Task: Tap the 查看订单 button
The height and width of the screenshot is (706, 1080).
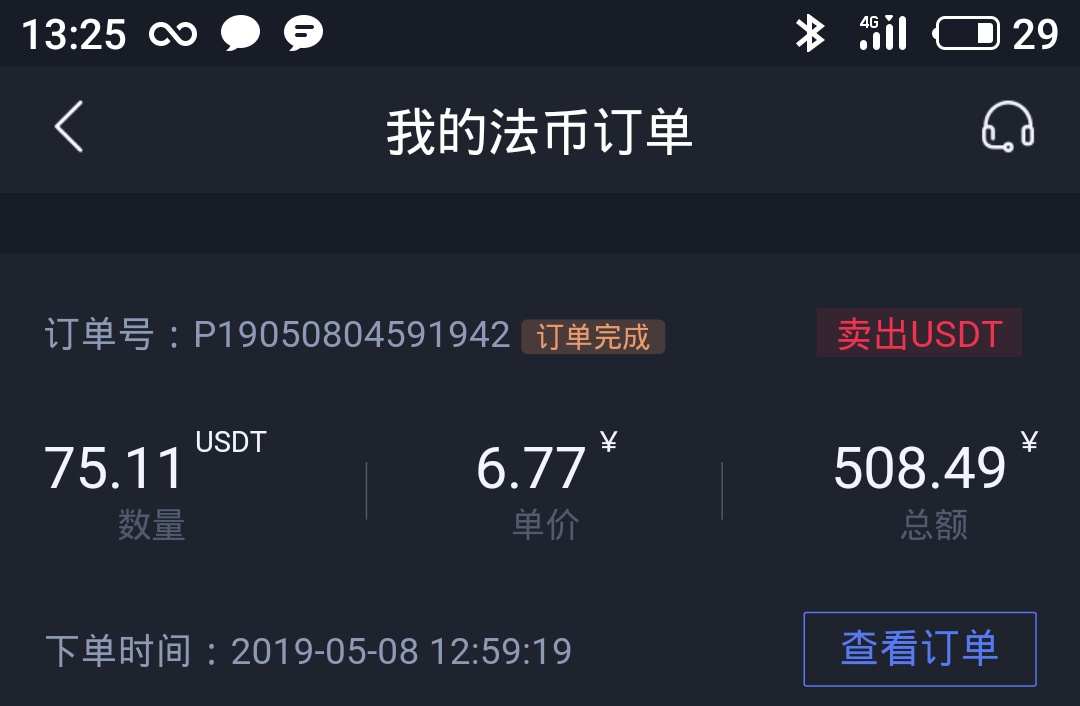Action: (x=919, y=649)
